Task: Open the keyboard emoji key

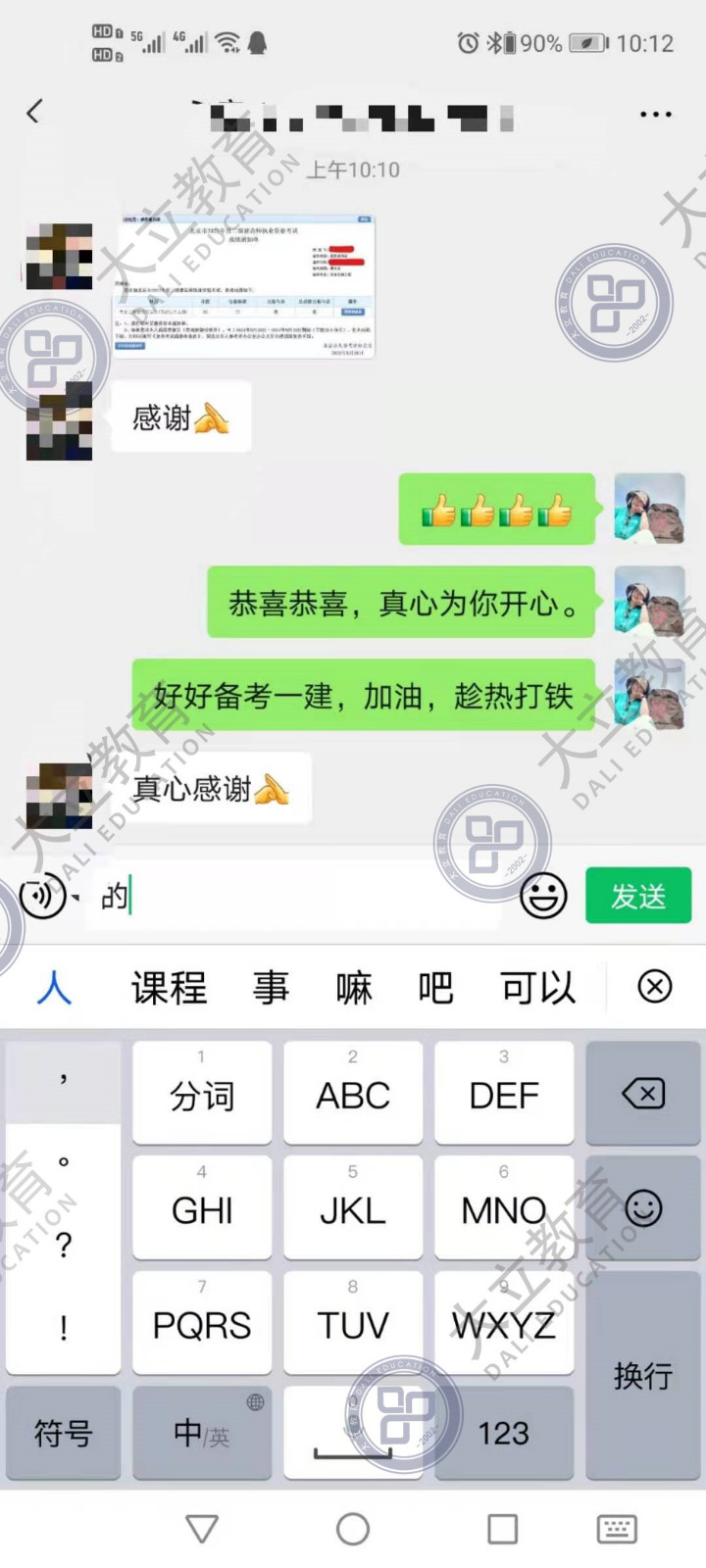Action: tap(643, 1208)
